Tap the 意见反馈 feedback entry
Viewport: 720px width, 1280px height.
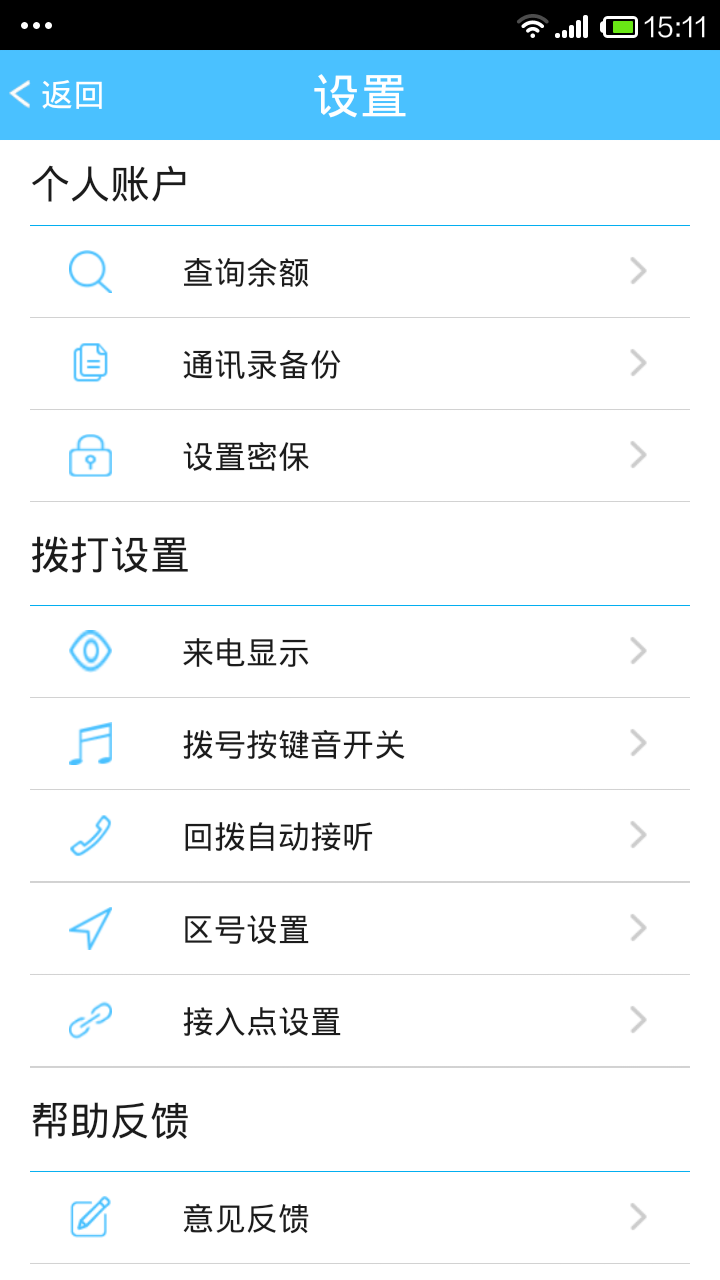point(245,1217)
